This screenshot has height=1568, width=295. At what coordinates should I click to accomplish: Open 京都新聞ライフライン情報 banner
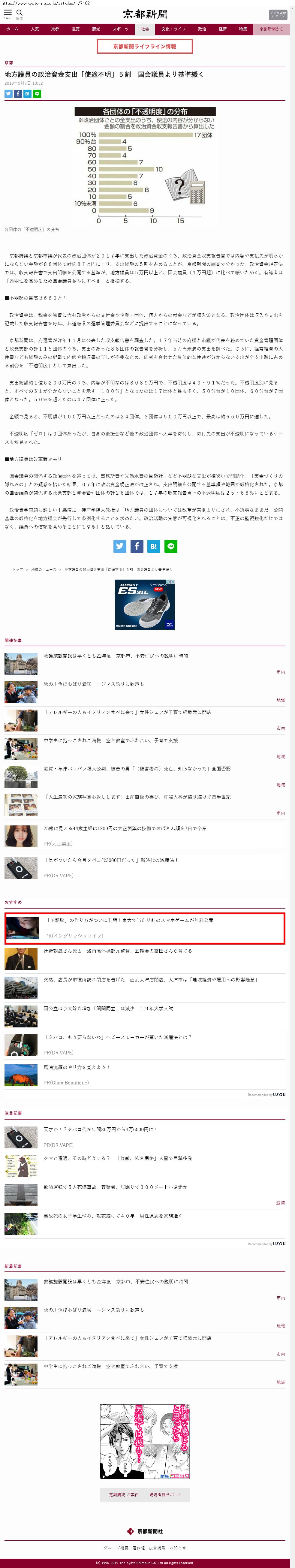click(145, 46)
